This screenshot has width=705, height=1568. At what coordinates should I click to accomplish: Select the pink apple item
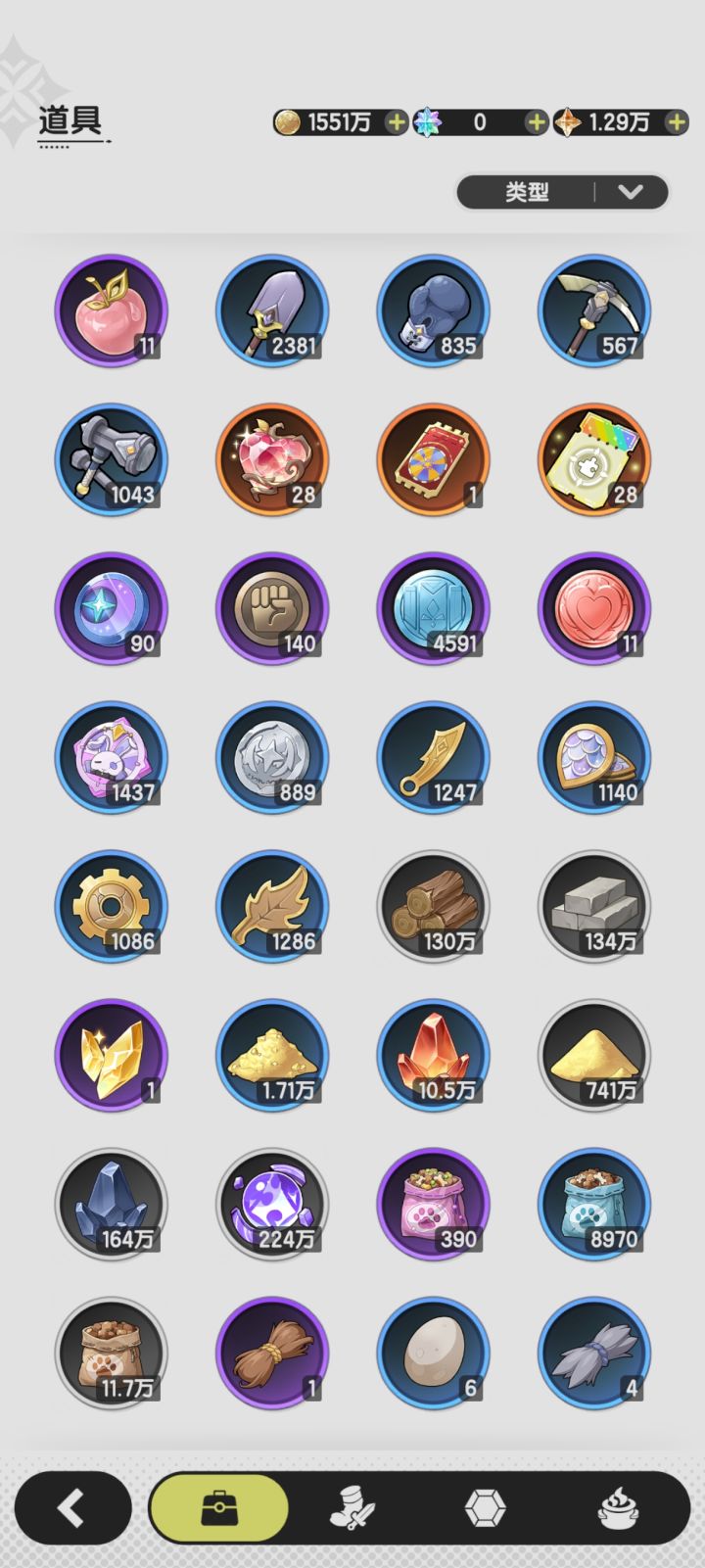(x=111, y=311)
